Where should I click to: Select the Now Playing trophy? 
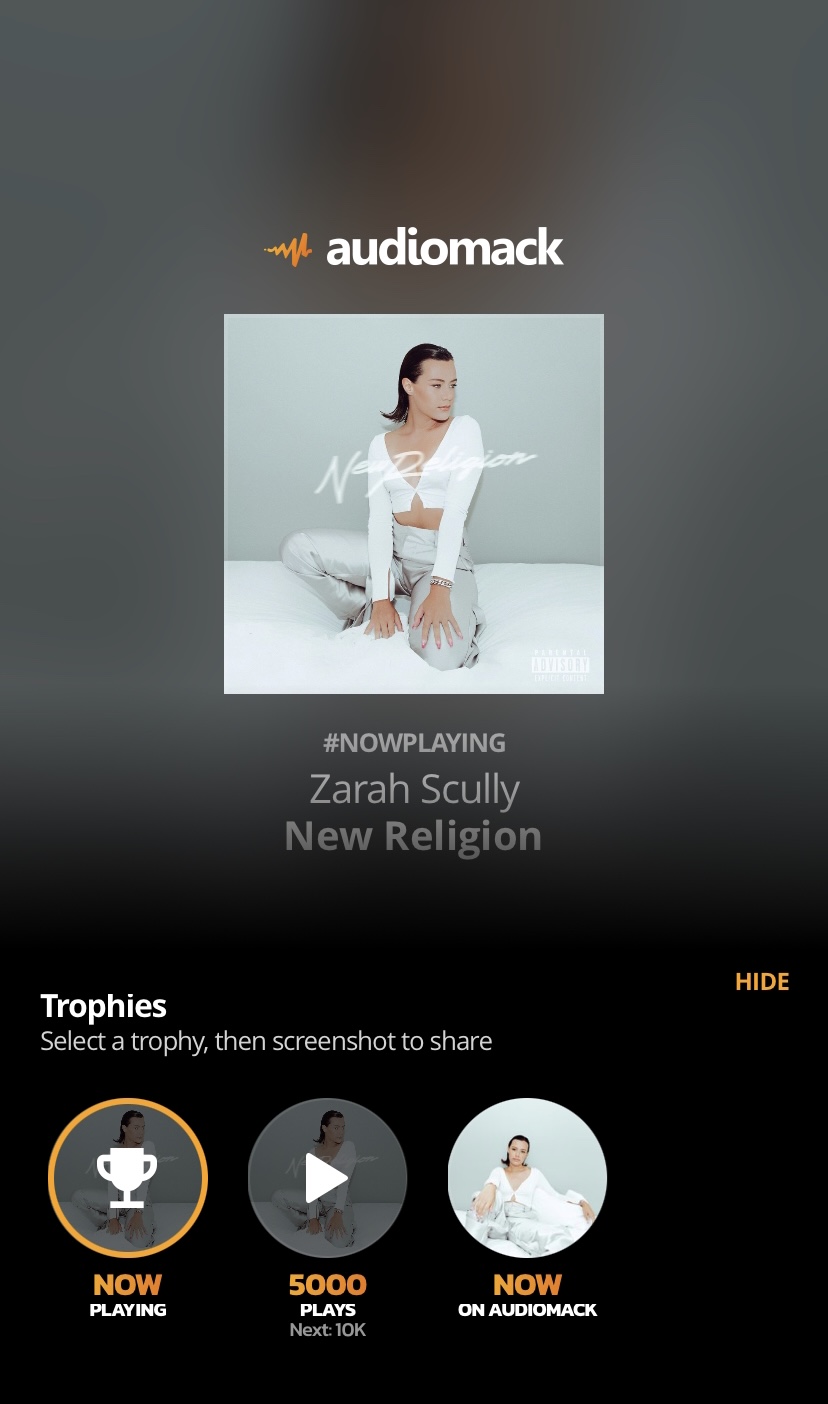pyautogui.click(x=128, y=1177)
